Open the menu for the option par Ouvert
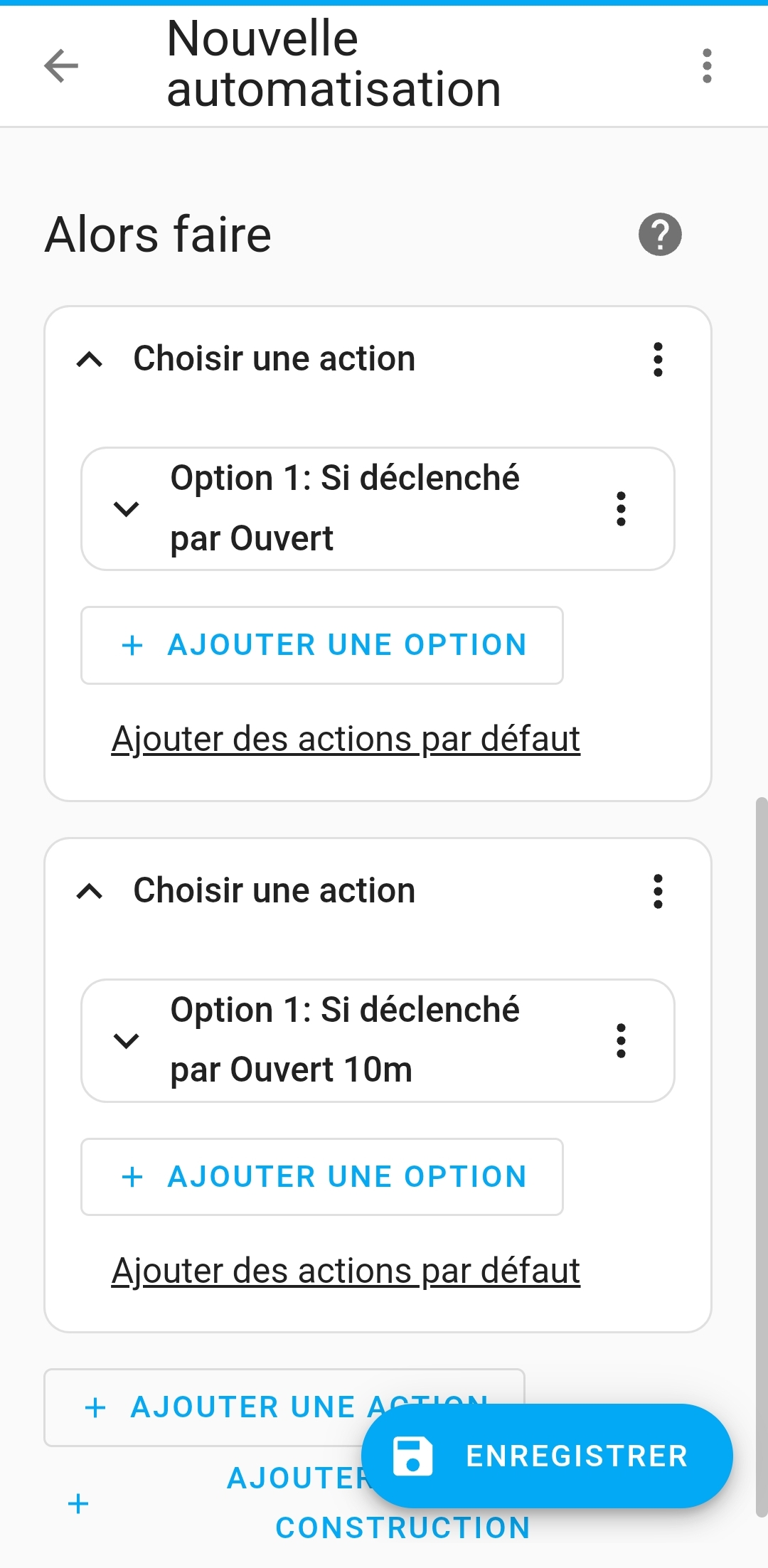768x1568 pixels. 621,509
